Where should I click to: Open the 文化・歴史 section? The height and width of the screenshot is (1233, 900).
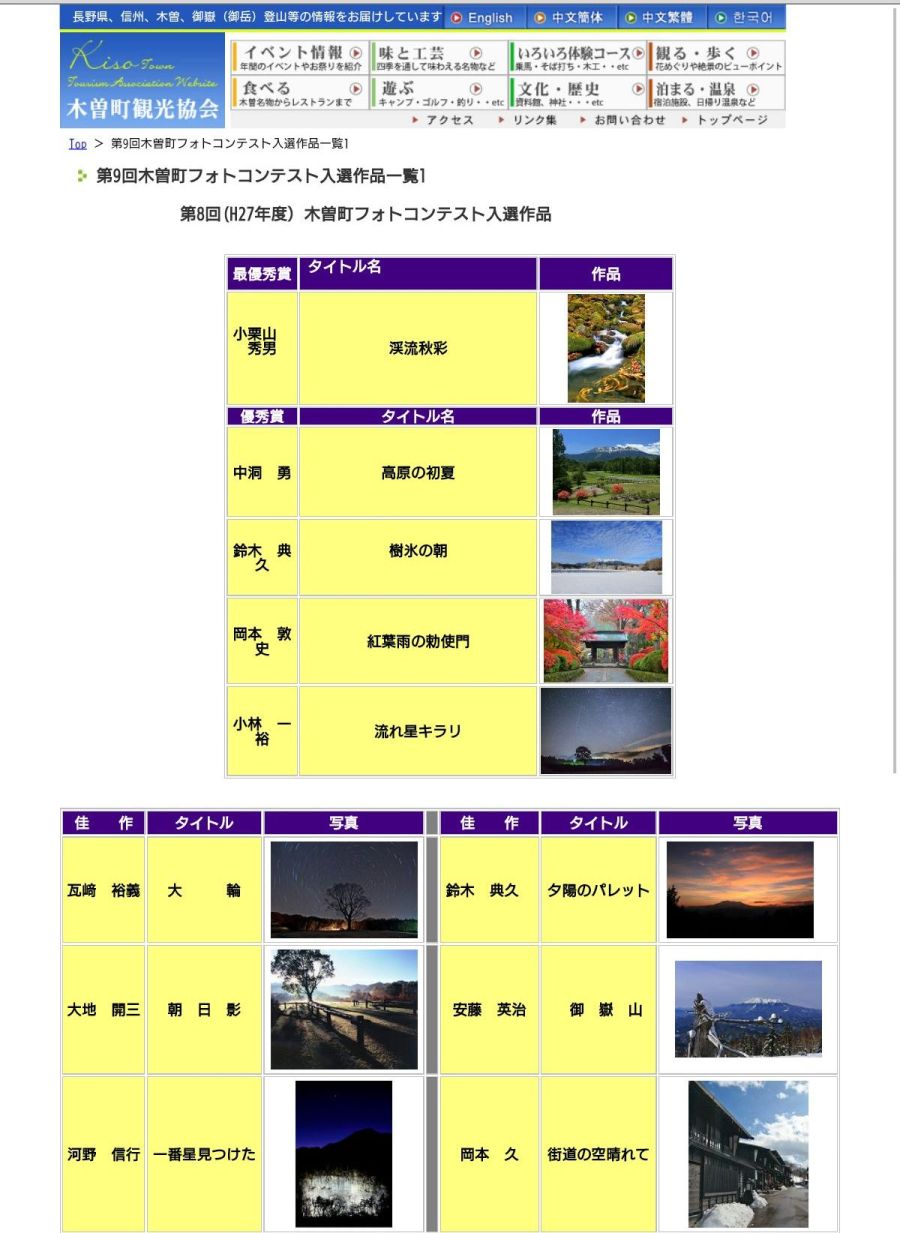pyautogui.click(x=577, y=94)
